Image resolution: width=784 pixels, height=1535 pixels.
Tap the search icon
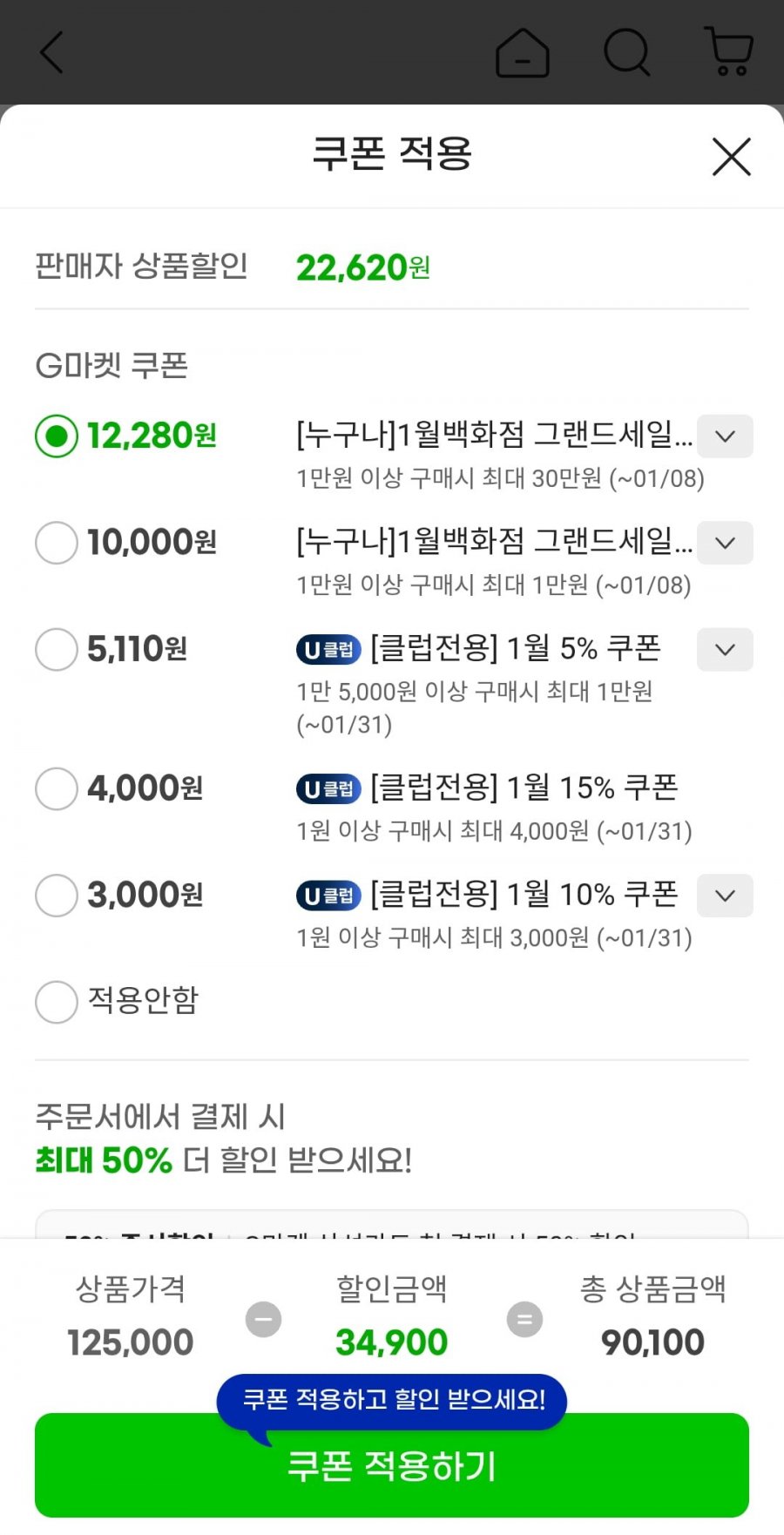pyautogui.click(x=626, y=52)
